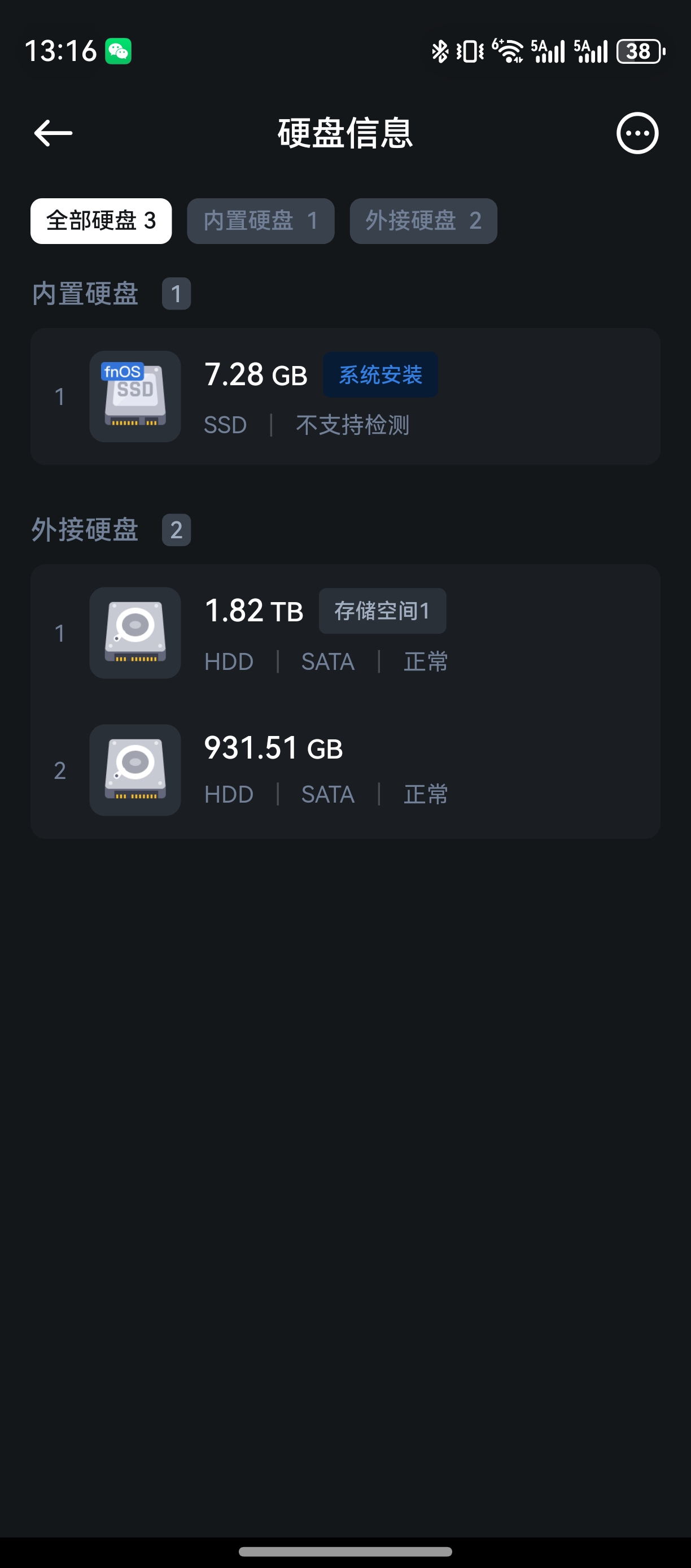Select the 931.51 GB HDD disk icon

point(134,771)
